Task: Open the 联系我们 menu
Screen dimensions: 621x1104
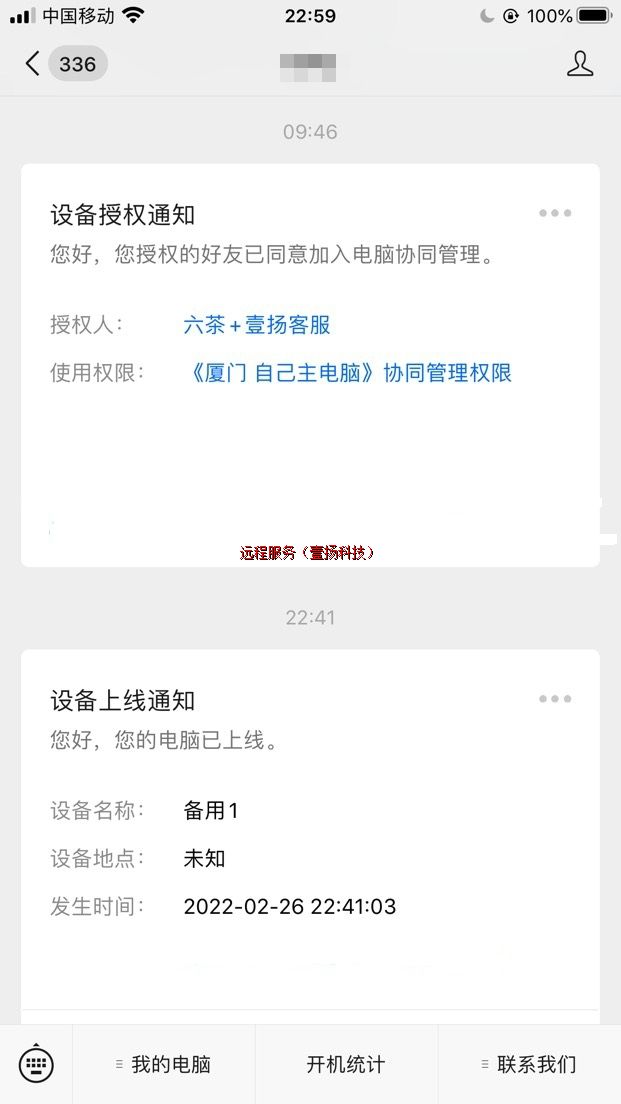Action: [529, 1064]
